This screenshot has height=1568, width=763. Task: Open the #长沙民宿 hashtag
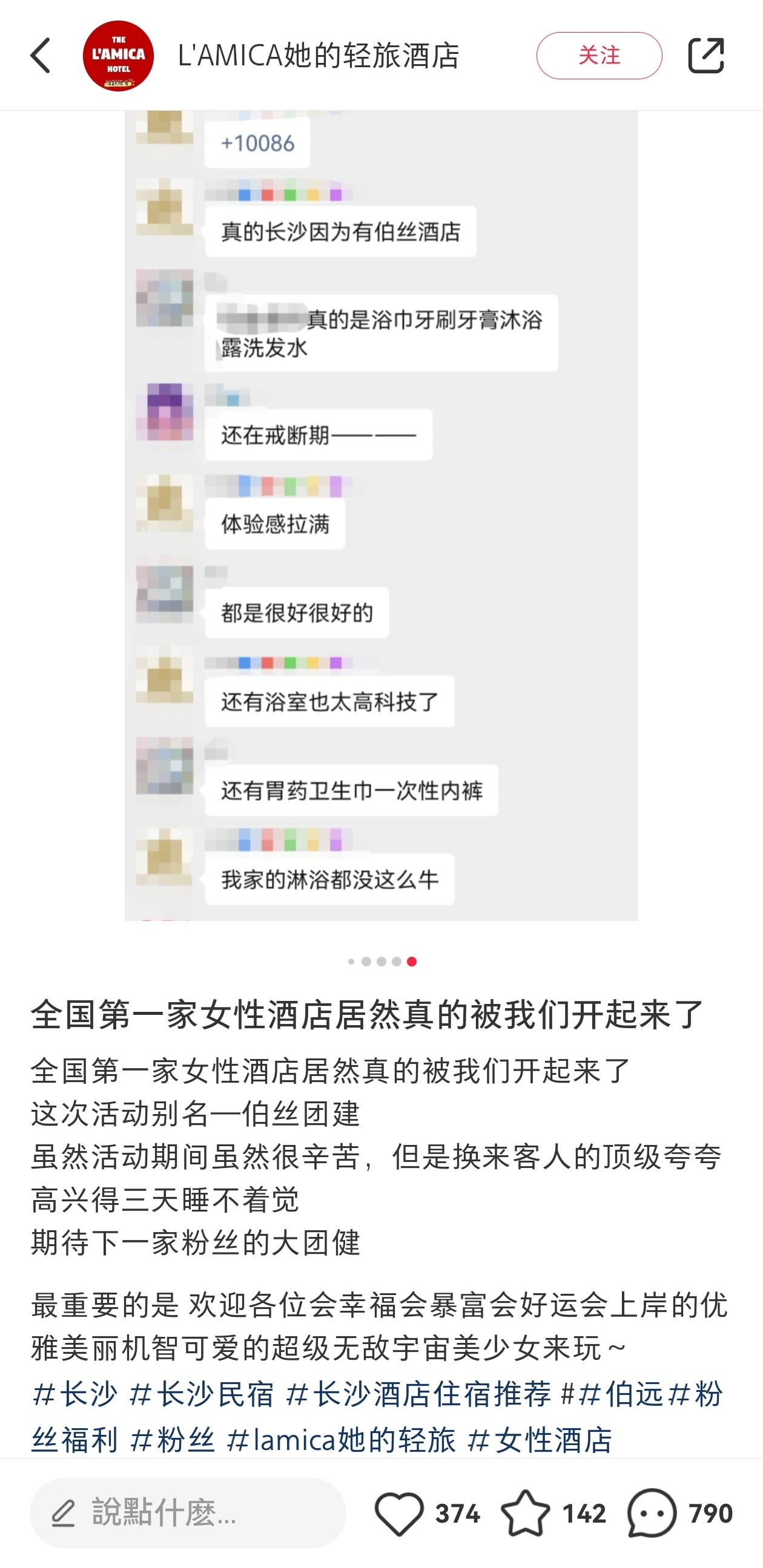coord(202,1394)
